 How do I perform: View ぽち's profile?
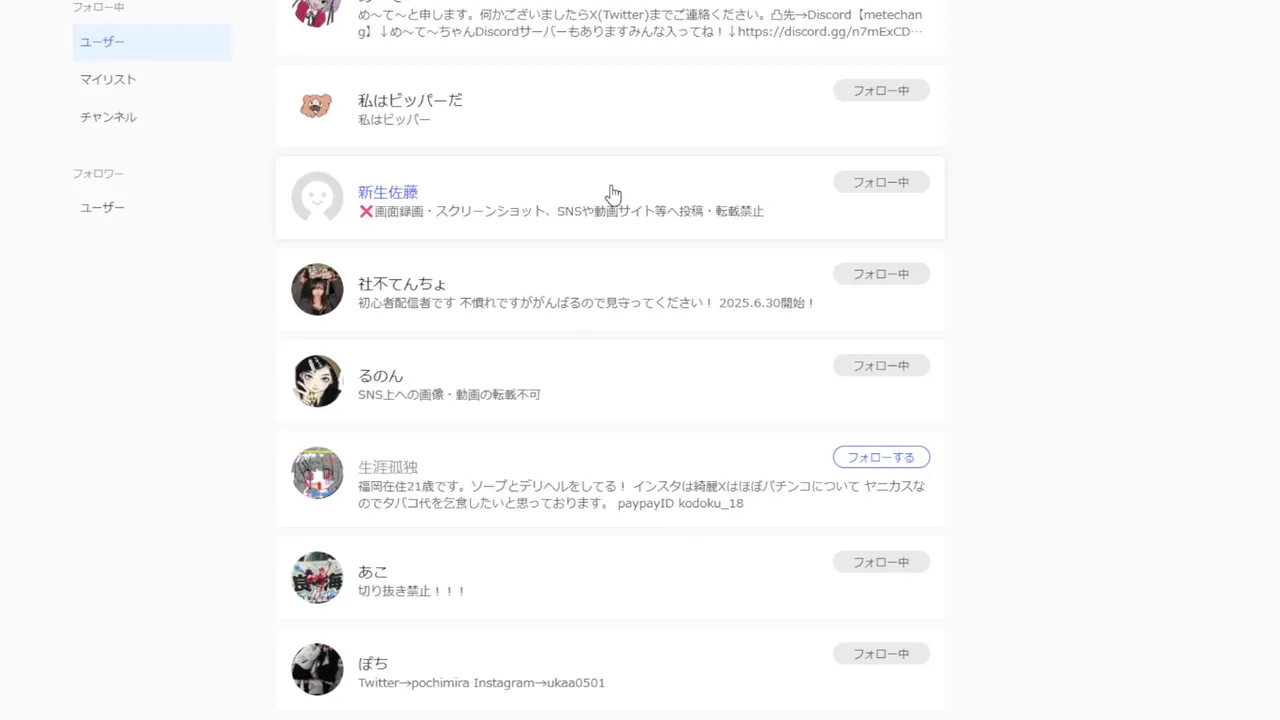pos(373,664)
